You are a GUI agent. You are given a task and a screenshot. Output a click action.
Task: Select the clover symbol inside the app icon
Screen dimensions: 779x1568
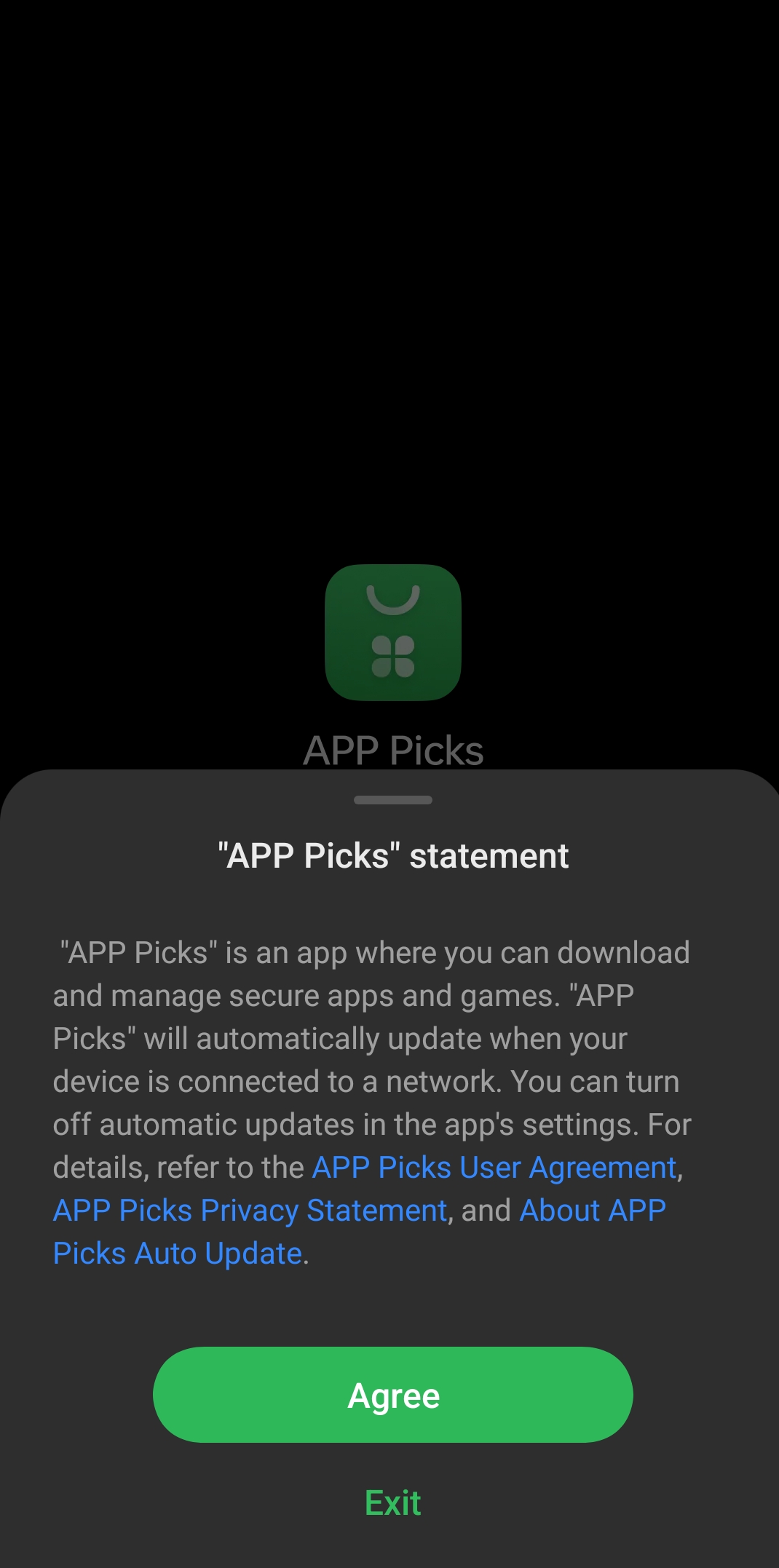coord(392,655)
